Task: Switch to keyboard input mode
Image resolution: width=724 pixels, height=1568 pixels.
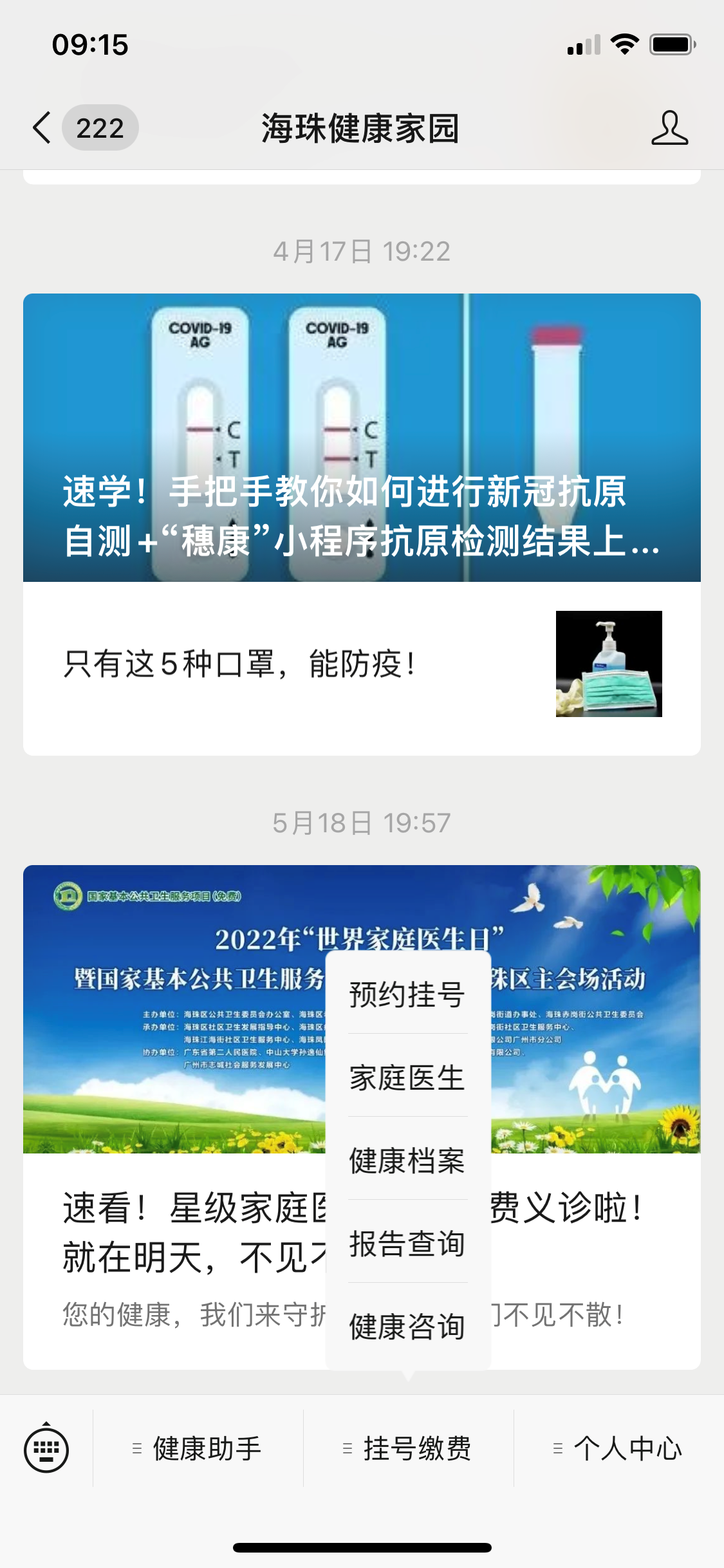Action: 46,1450
